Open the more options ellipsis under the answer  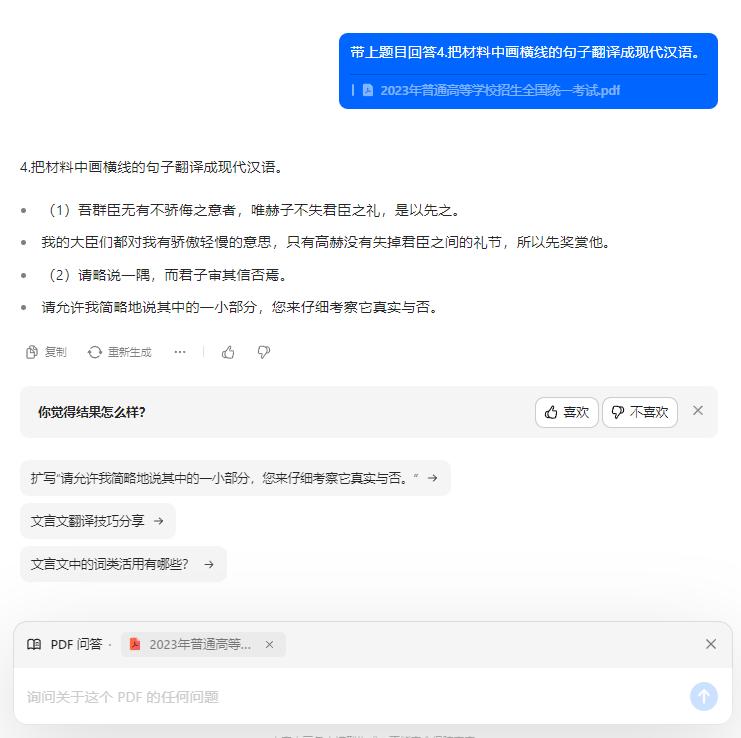pyautogui.click(x=180, y=352)
